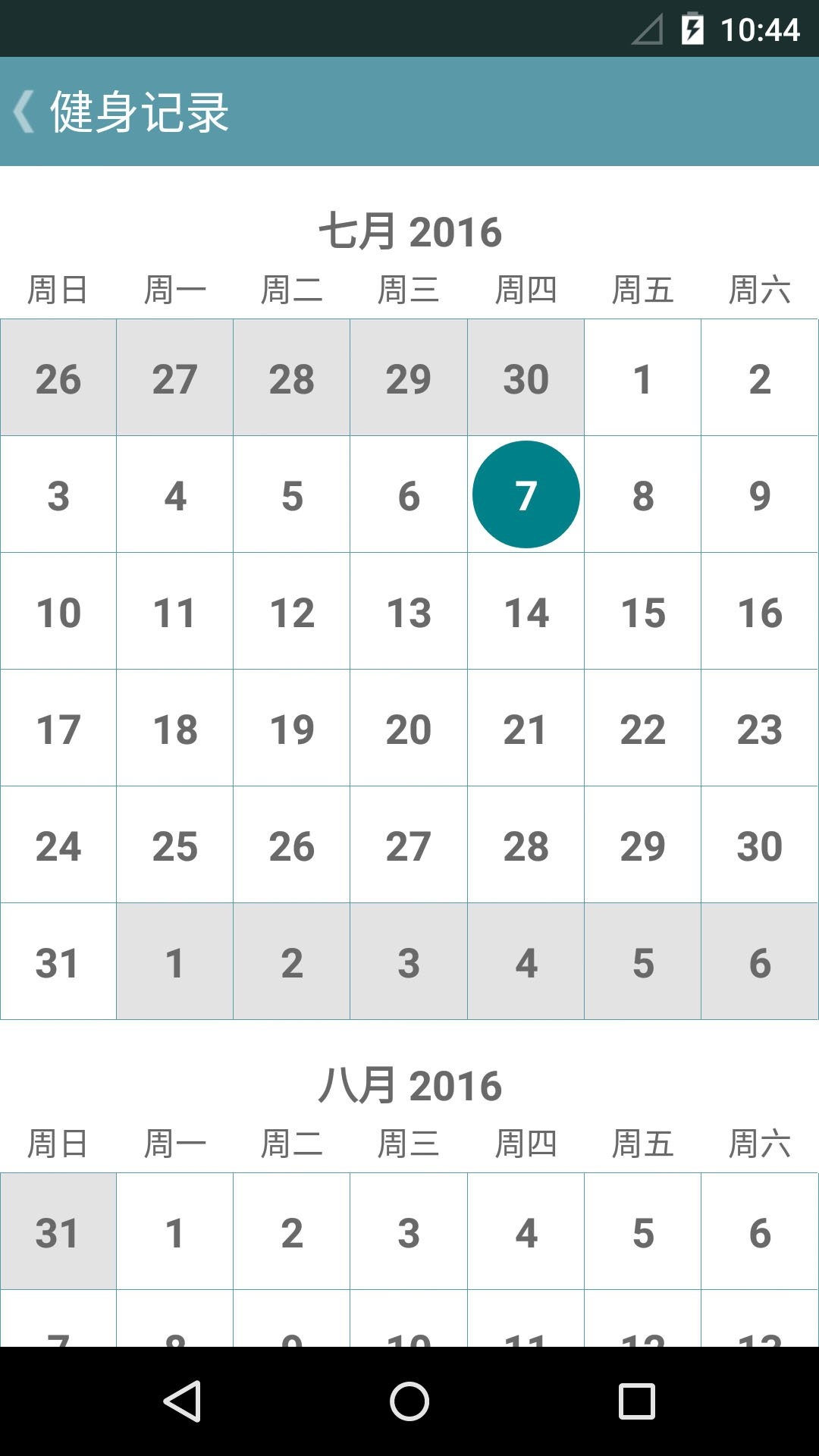Tap the 周日 column header
Viewport: 819px width, 1456px height.
(58, 289)
